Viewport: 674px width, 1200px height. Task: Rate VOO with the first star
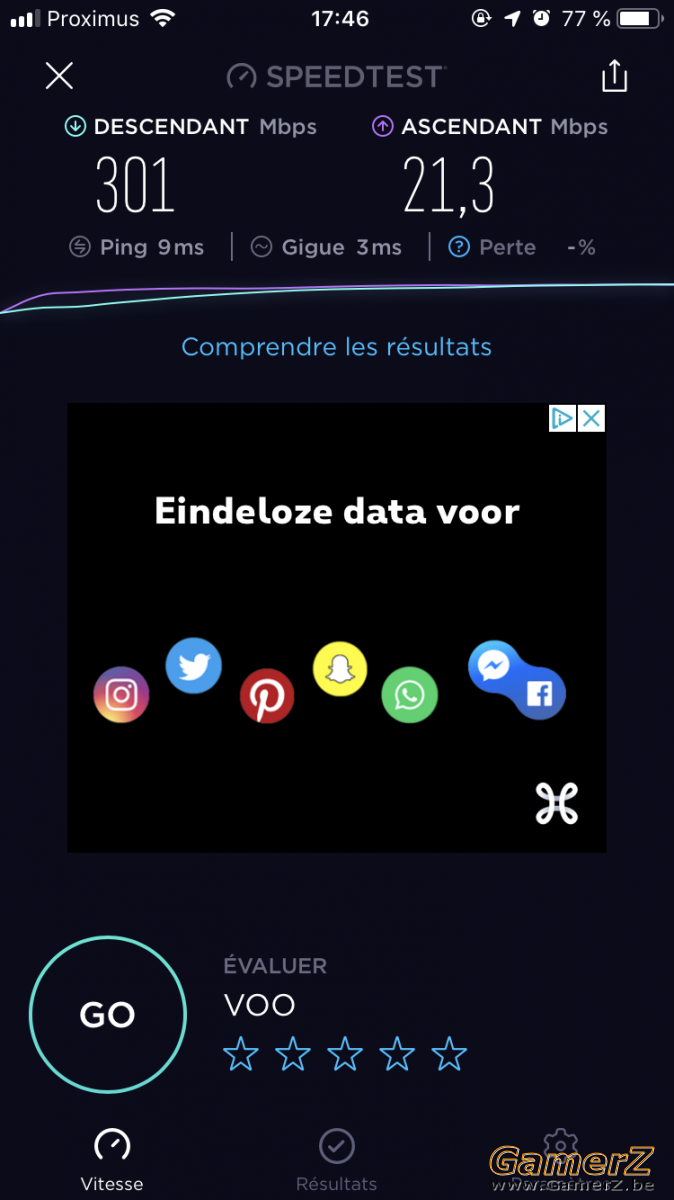pyautogui.click(x=240, y=1054)
